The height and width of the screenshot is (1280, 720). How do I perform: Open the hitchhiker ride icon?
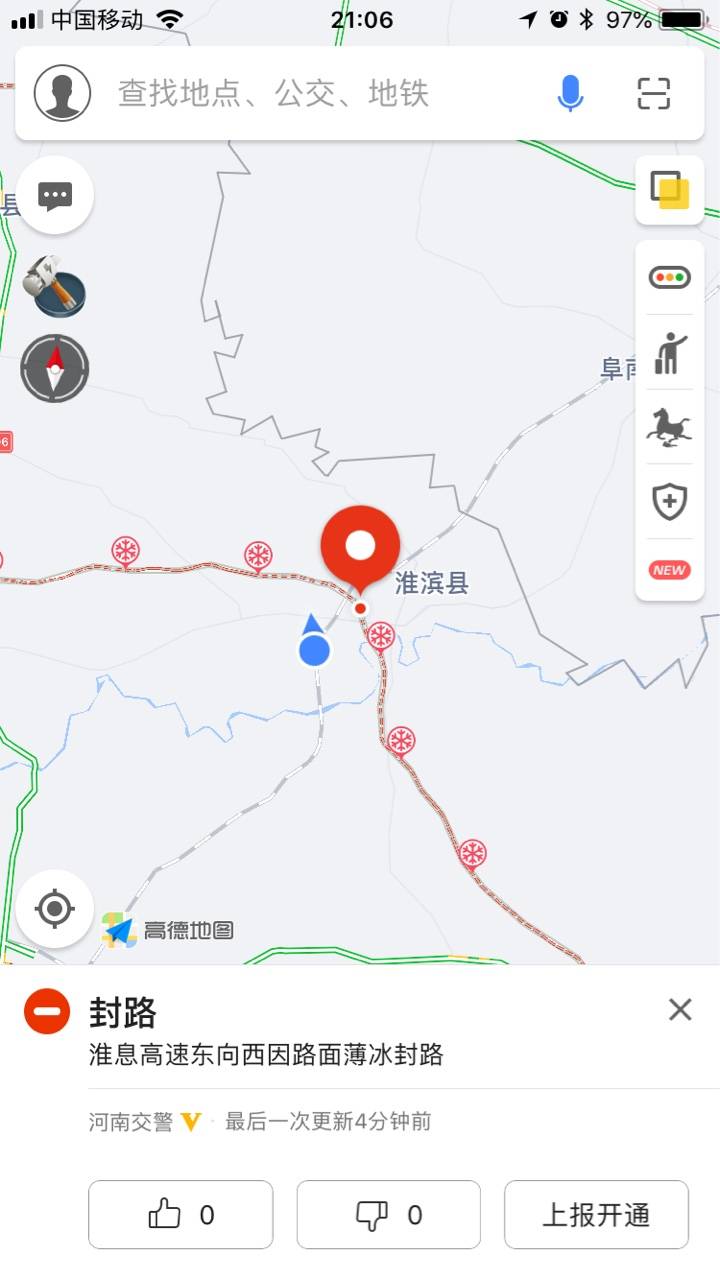tap(669, 353)
